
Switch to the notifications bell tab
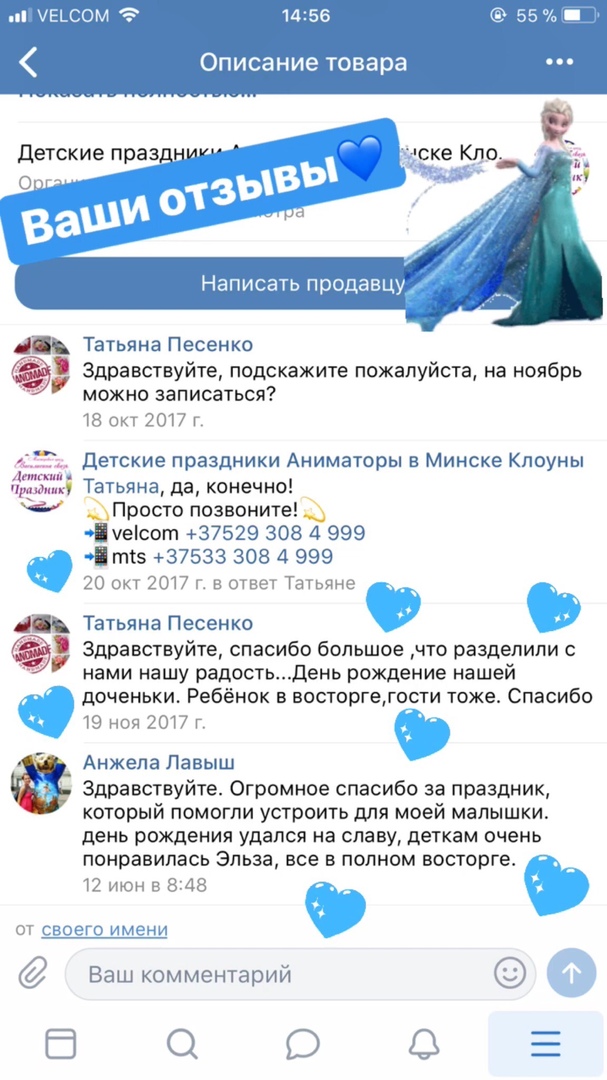pos(424,1044)
